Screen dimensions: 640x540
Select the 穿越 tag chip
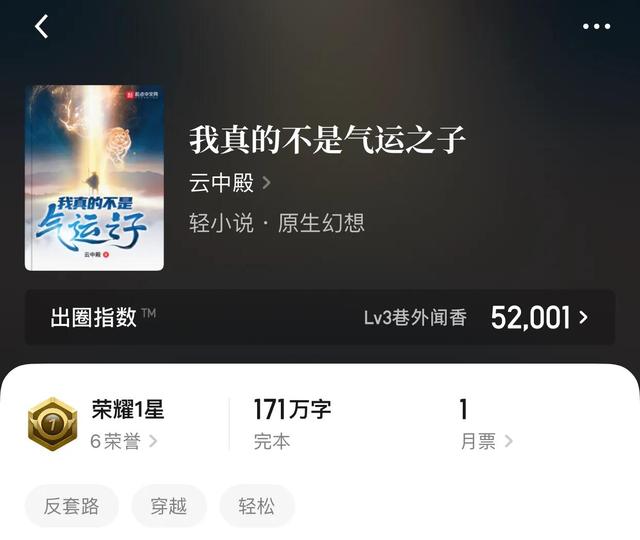click(x=169, y=506)
